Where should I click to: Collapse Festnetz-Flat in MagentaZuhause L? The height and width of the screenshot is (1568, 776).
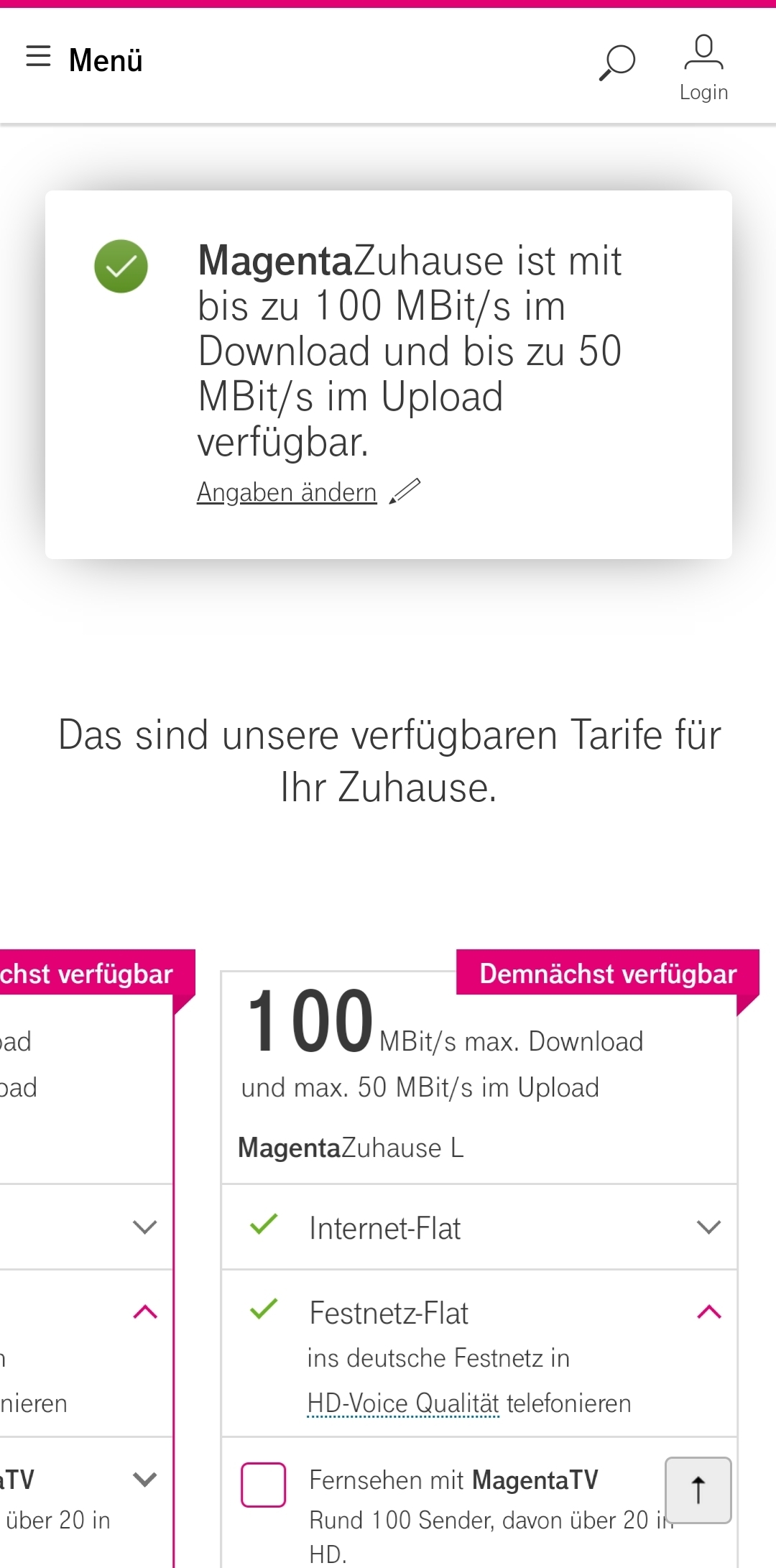[708, 1312]
